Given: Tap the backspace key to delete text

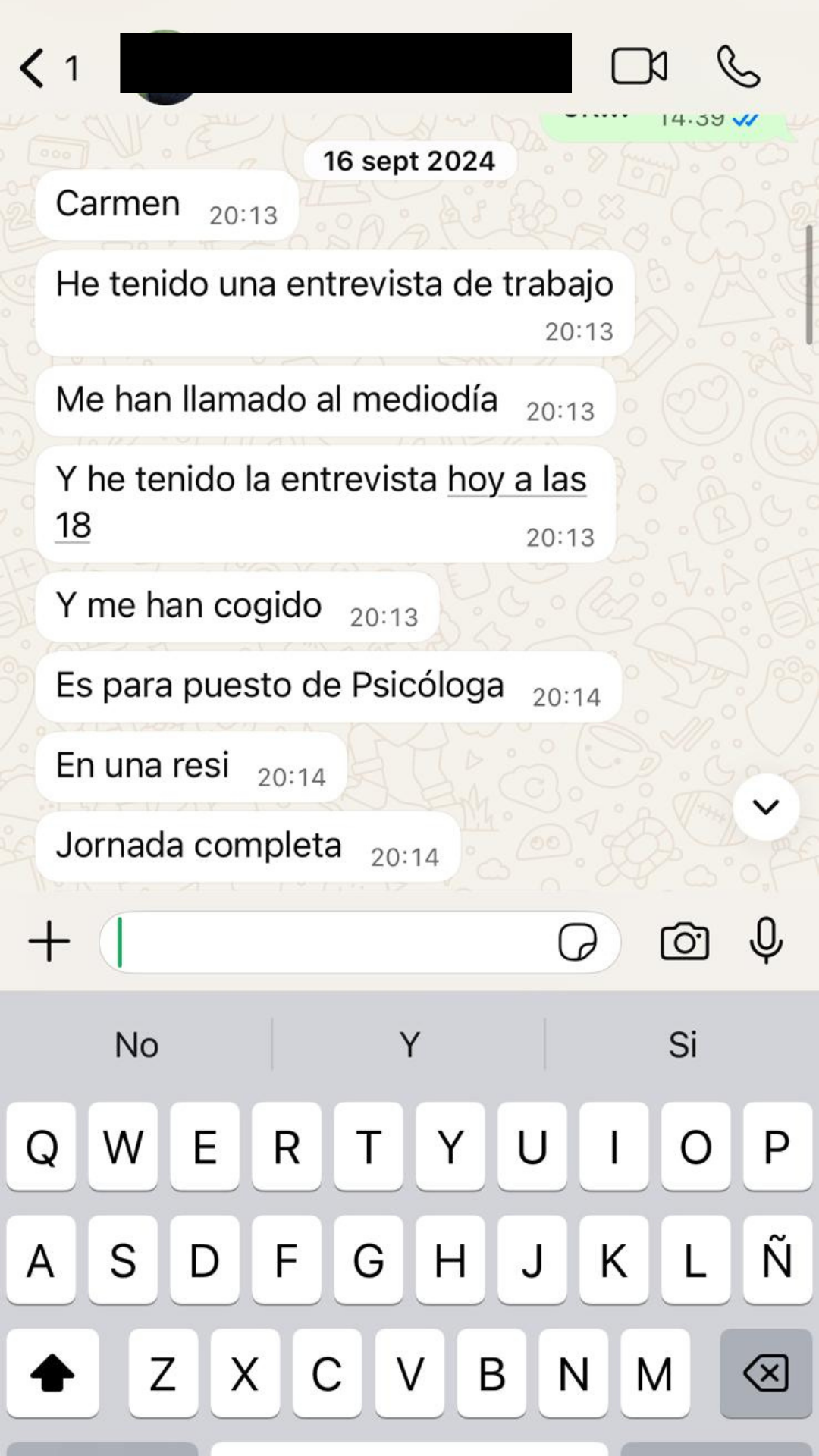Looking at the screenshot, I should click(x=767, y=1373).
